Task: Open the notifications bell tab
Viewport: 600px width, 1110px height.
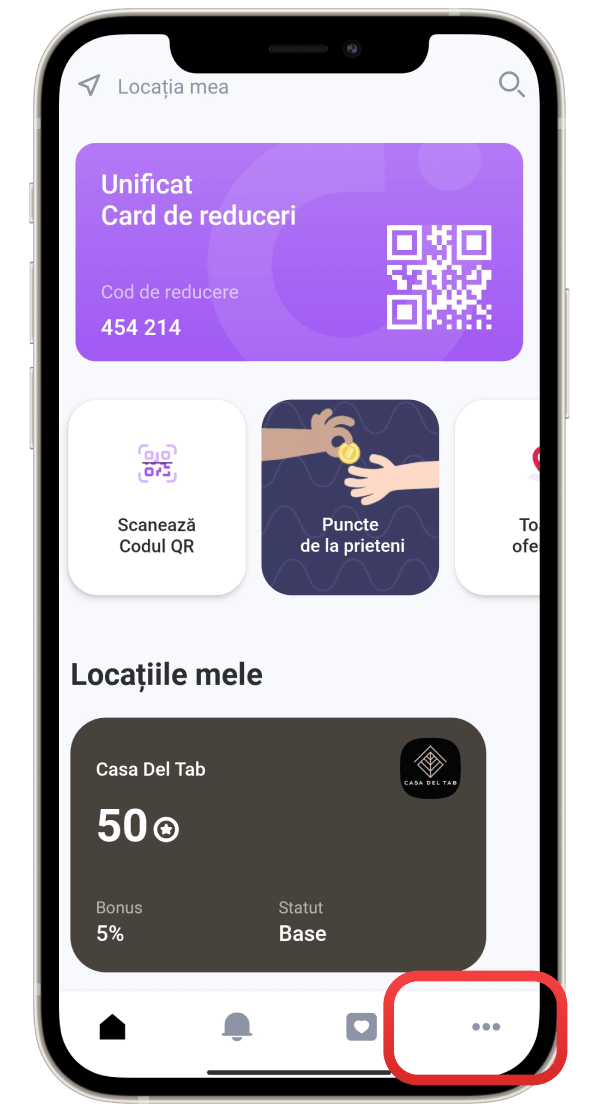Action: [237, 1027]
